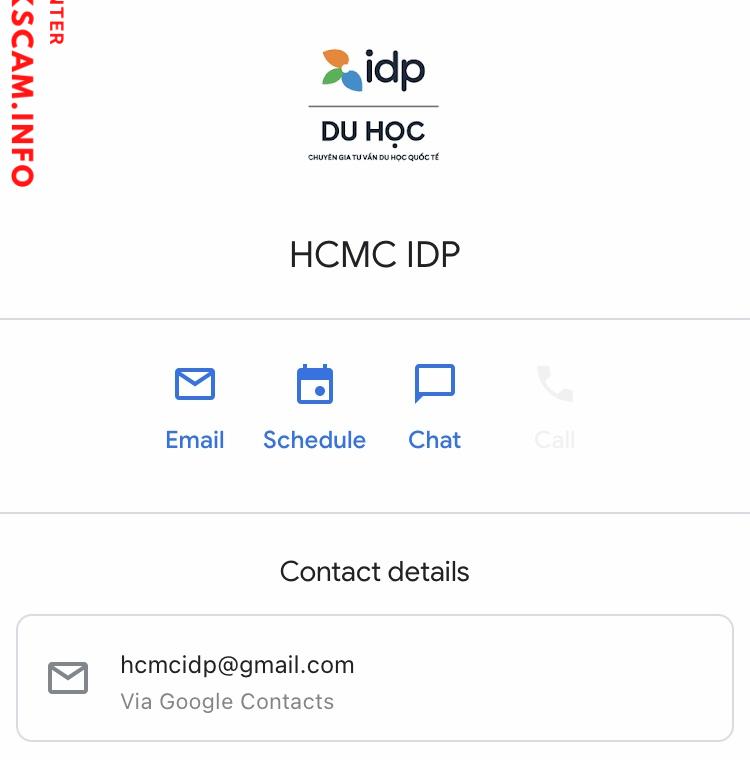This screenshot has height=760, width=750.
Task: Open Schedule for HCMC IDP
Action: [314, 407]
